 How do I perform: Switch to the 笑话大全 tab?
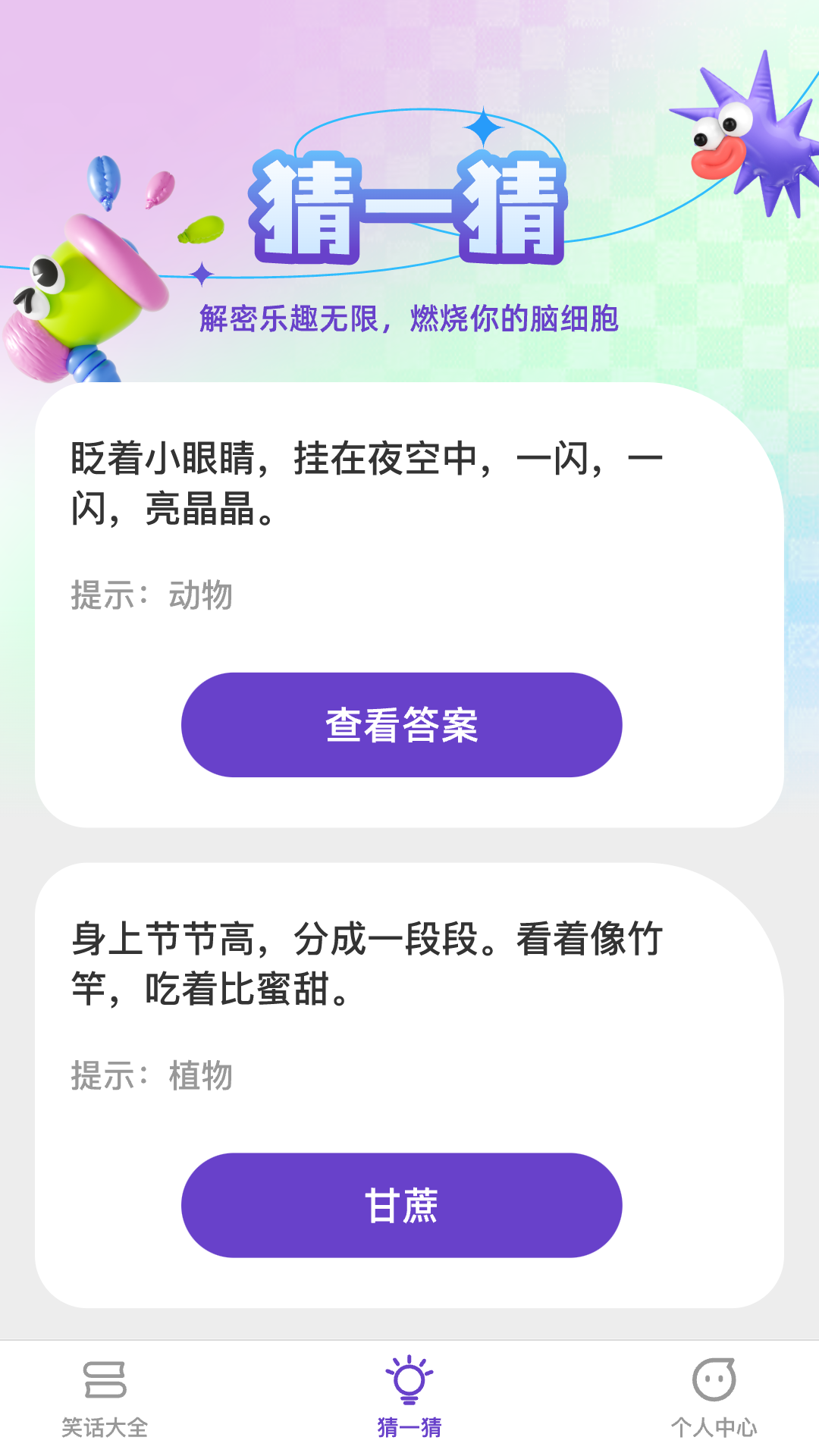click(105, 1398)
